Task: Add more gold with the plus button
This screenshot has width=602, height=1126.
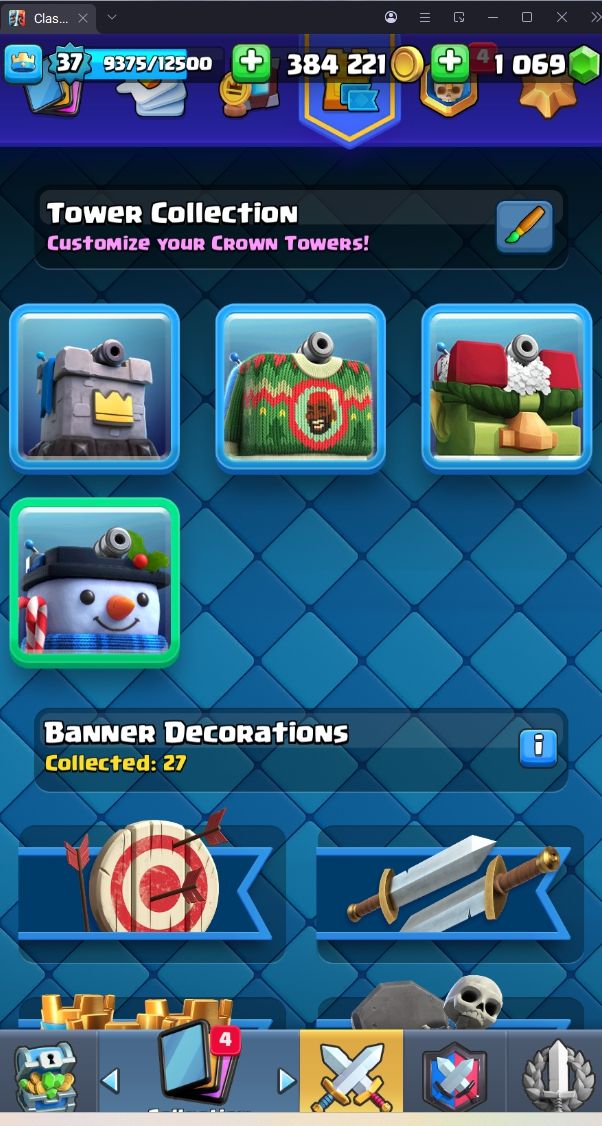Action: [x=251, y=63]
